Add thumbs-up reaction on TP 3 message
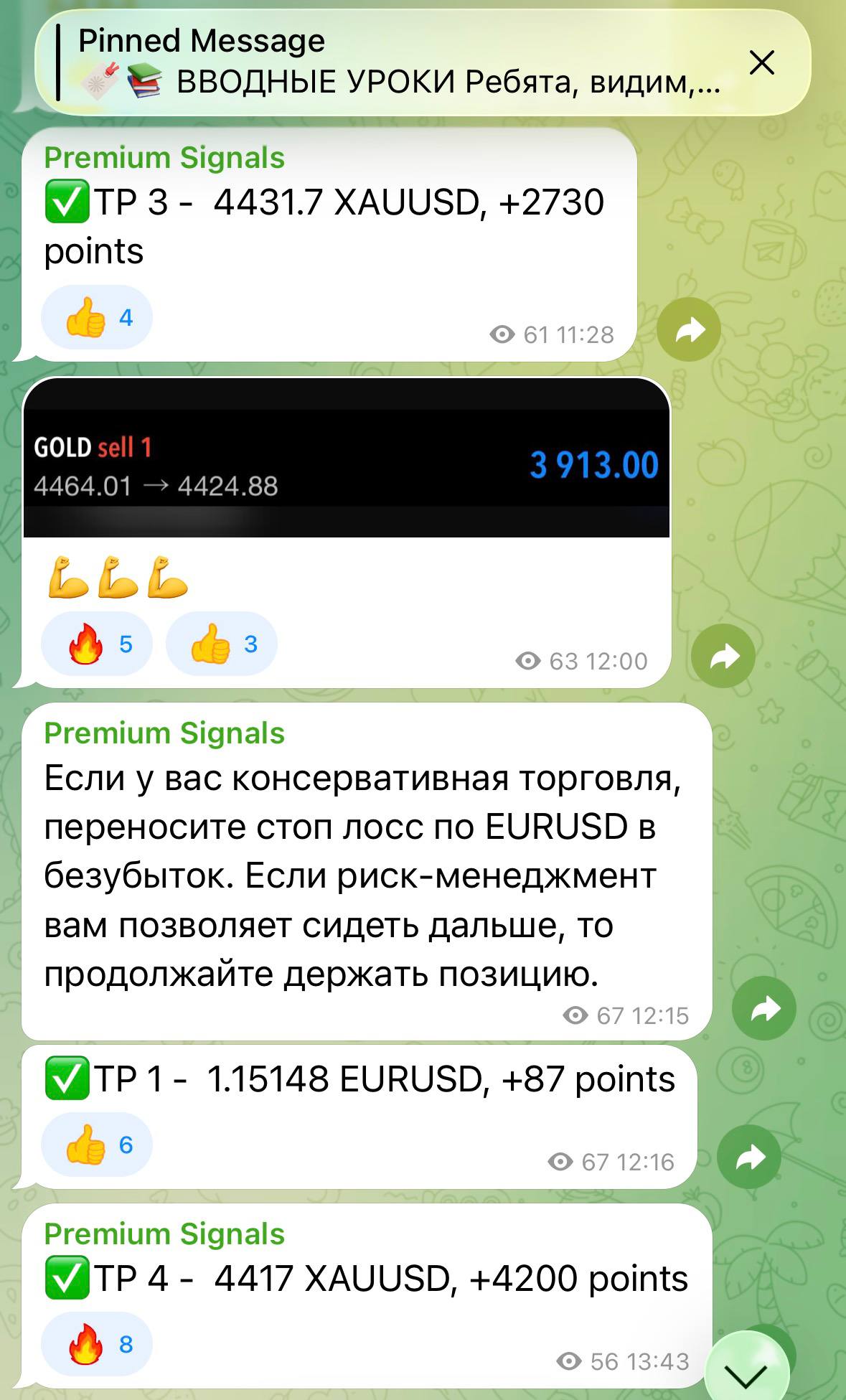The image size is (846, 1400). tap(97, 318)
